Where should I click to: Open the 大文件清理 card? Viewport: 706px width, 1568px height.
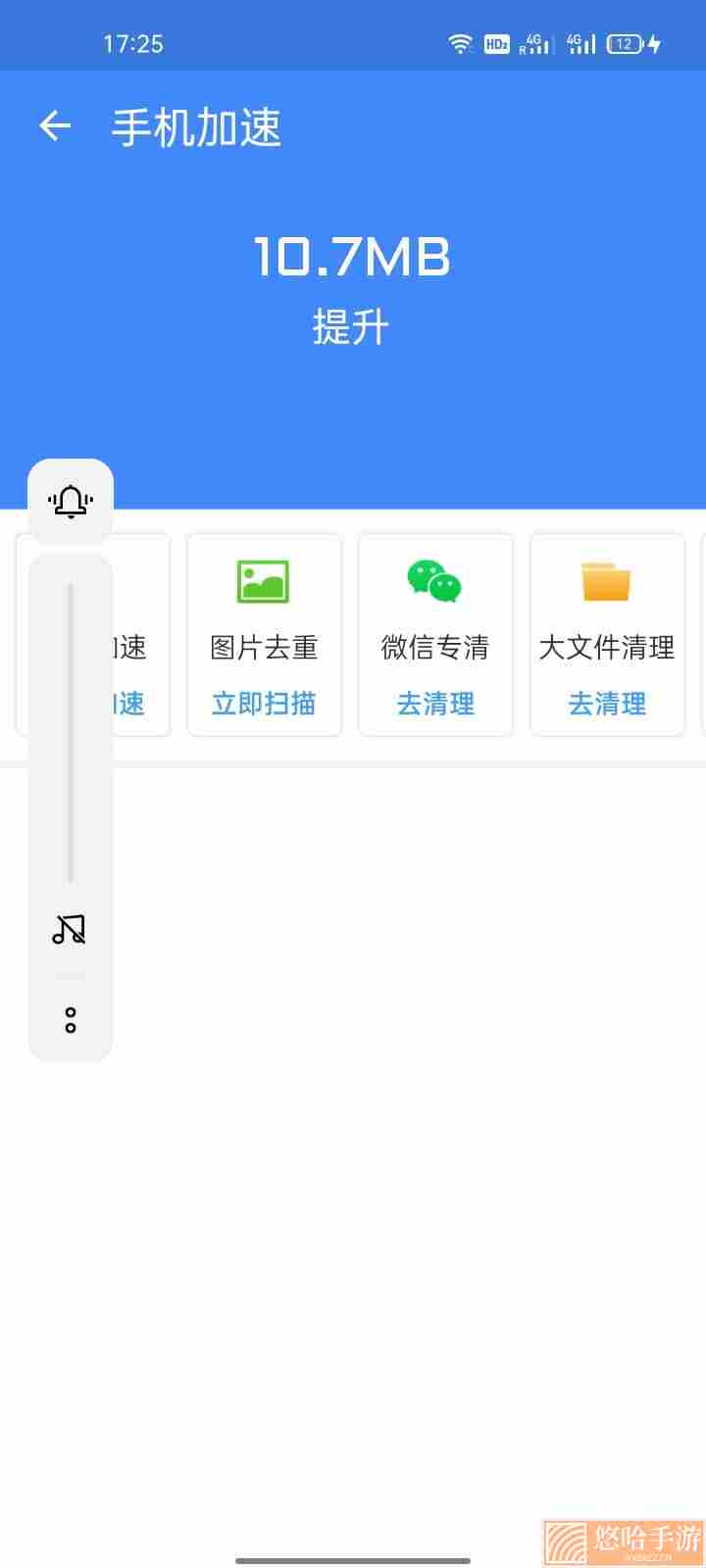pos(607,635)
